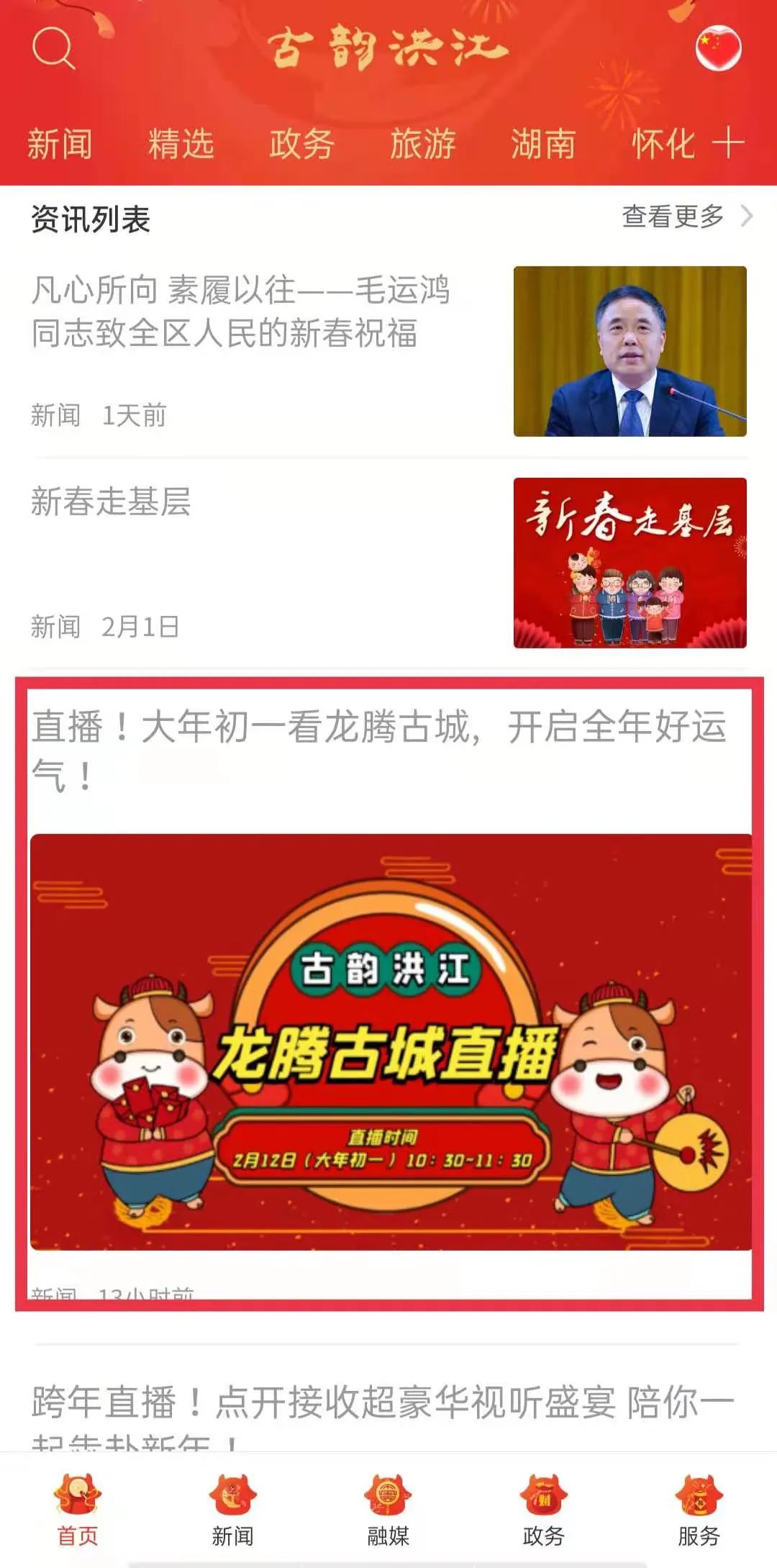
Task: Open the 龙腾古城直播 live broadcast card
Action: (x=390, y=1041)
